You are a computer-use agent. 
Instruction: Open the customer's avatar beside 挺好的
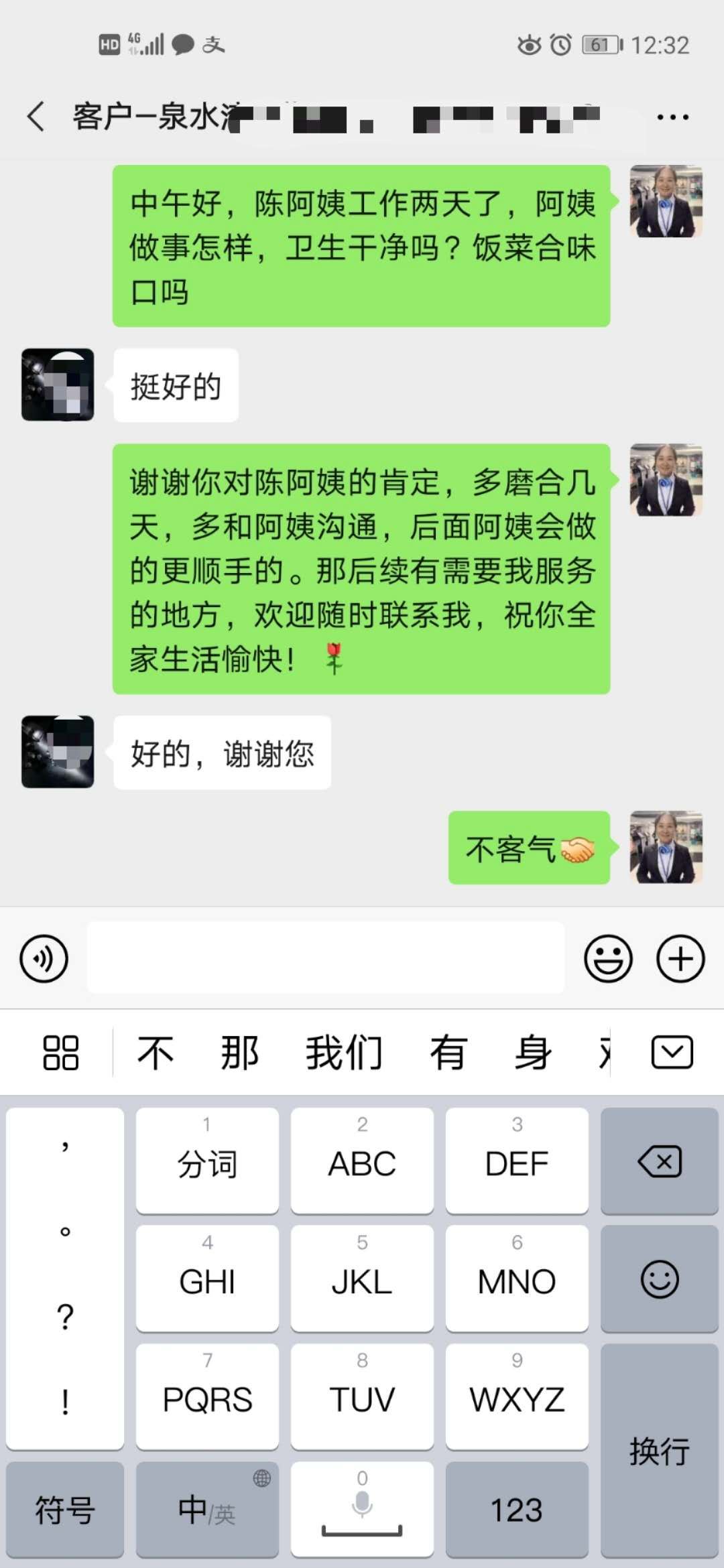tap(58, 385)
